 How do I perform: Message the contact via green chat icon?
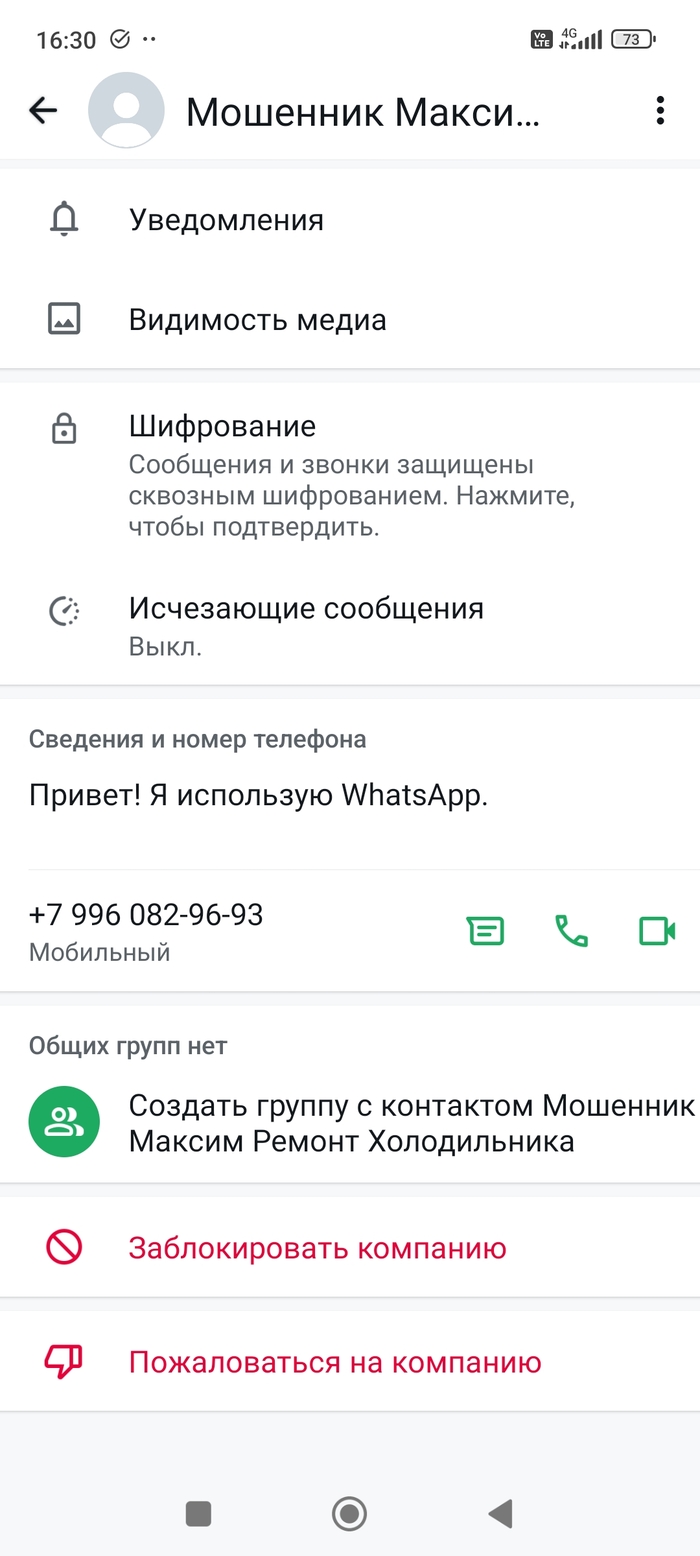[486, 931]
